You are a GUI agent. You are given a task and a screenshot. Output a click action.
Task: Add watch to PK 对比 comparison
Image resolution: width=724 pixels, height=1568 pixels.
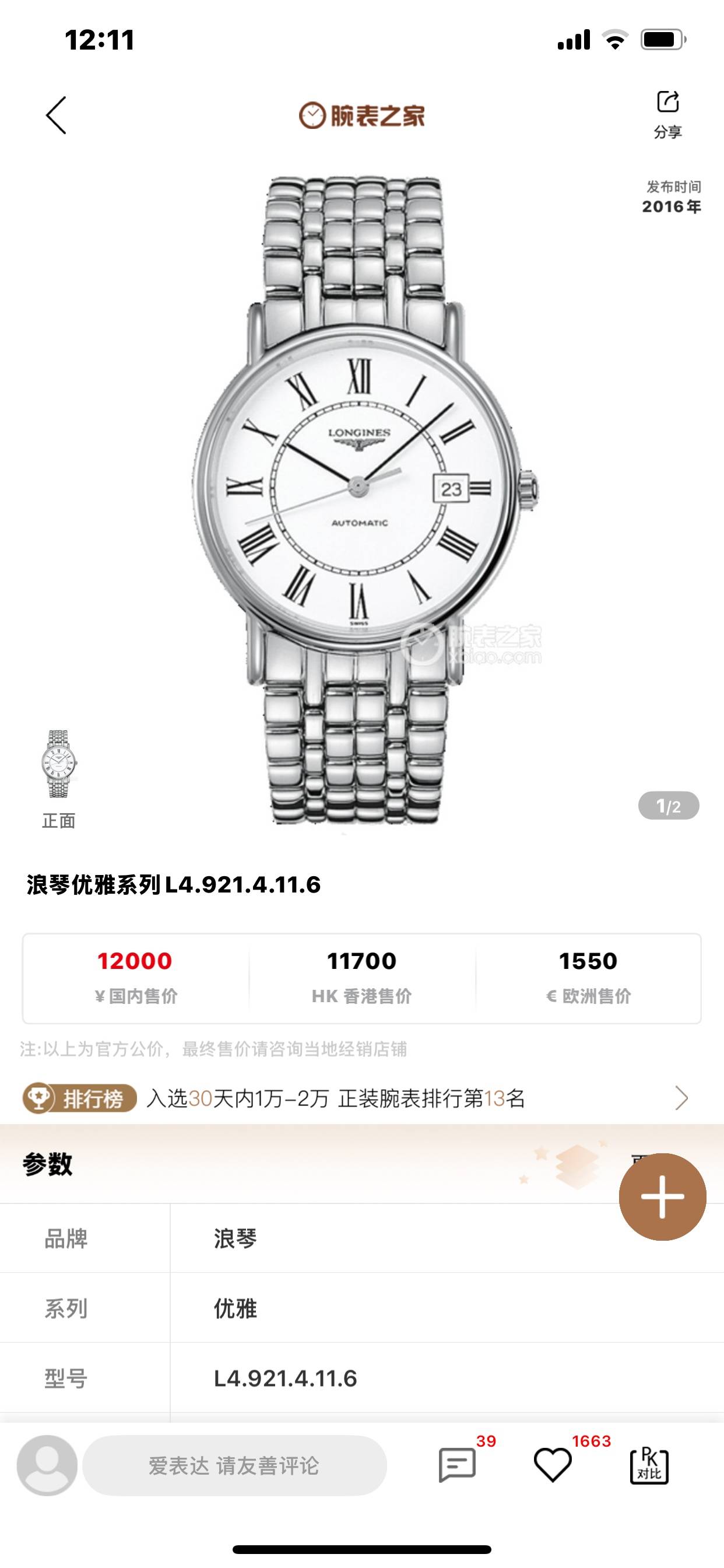[x=649, y=1465]
